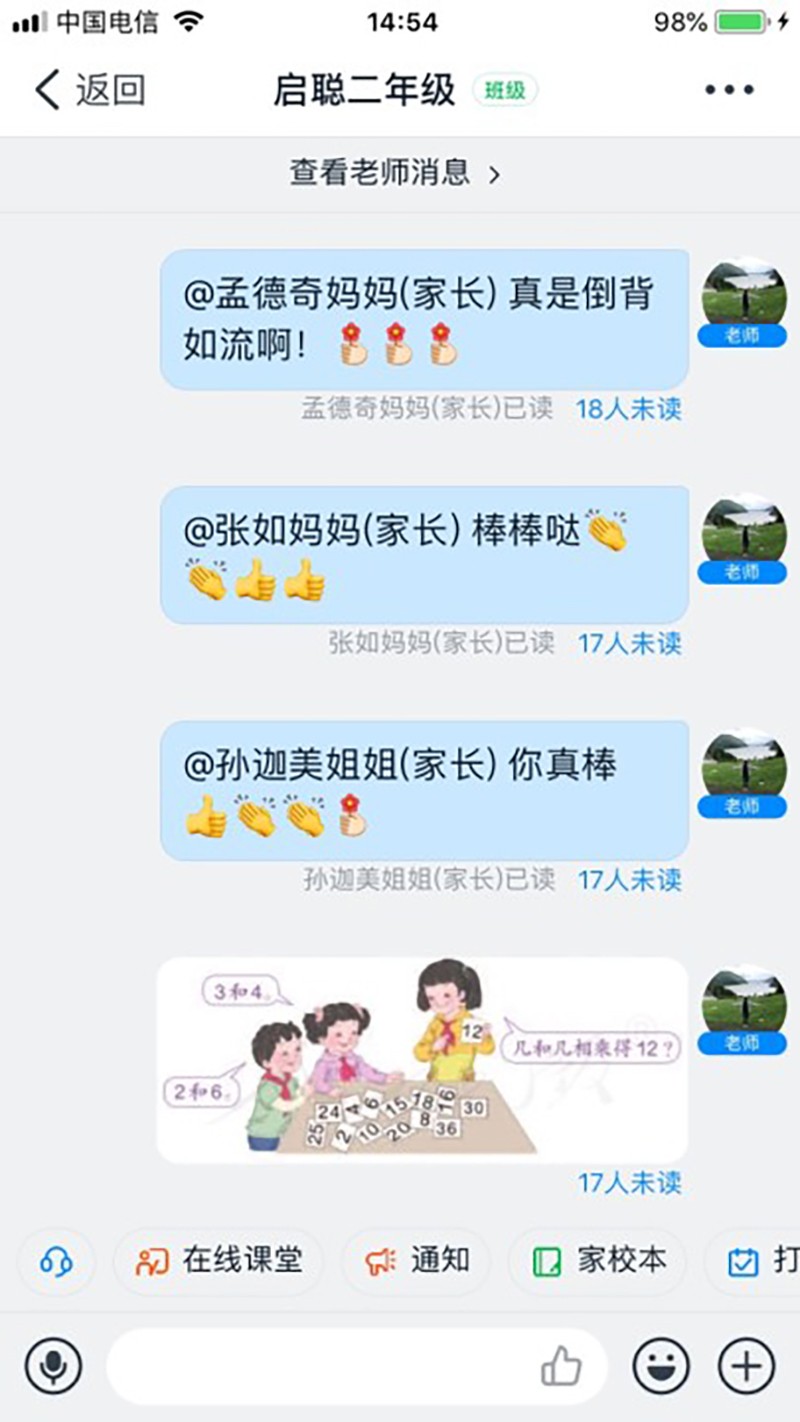Screen dimensions: 800x1422
Task: Open the plus attachments menu
Action: 747,1365
